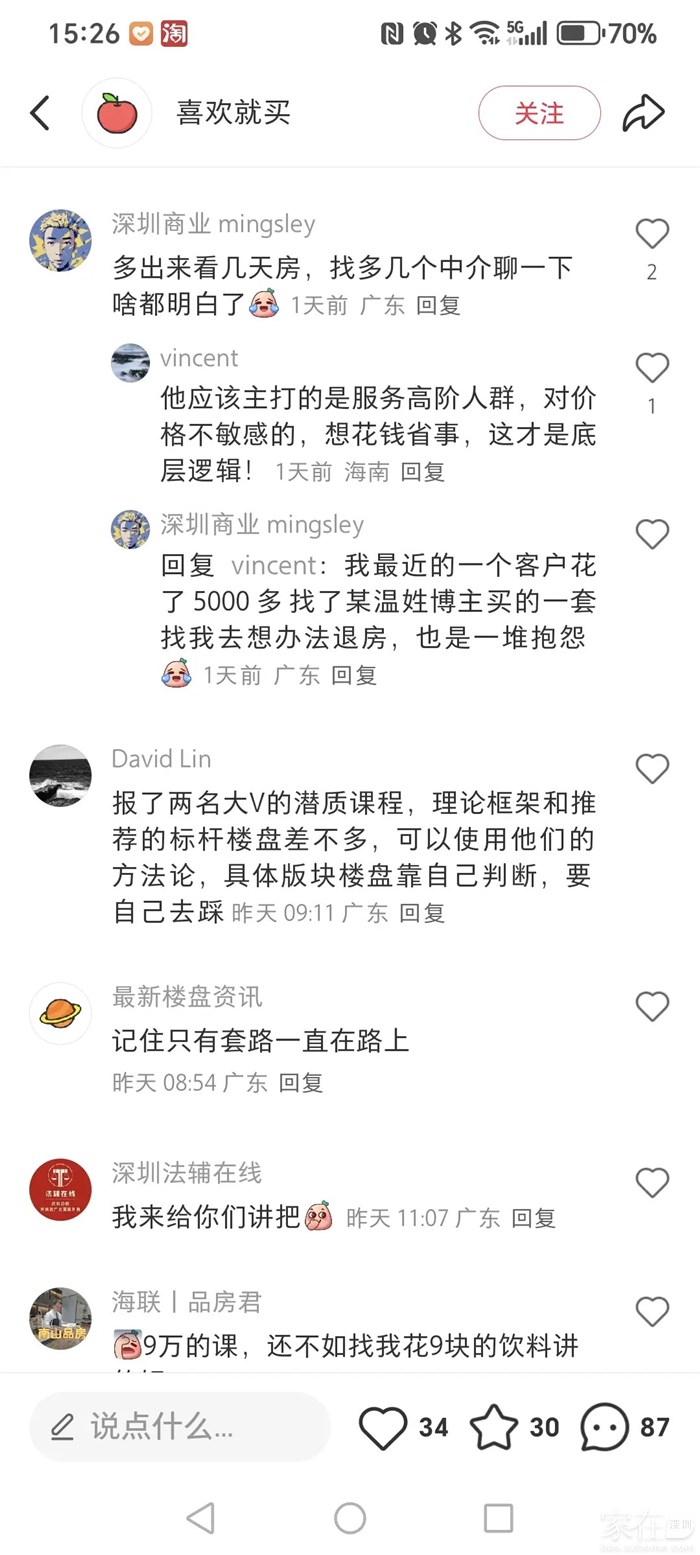The width and height of the screenshot is (700, 1555).
Task: Reply to vincent's comment via 回复
Action: coord(422,472)
